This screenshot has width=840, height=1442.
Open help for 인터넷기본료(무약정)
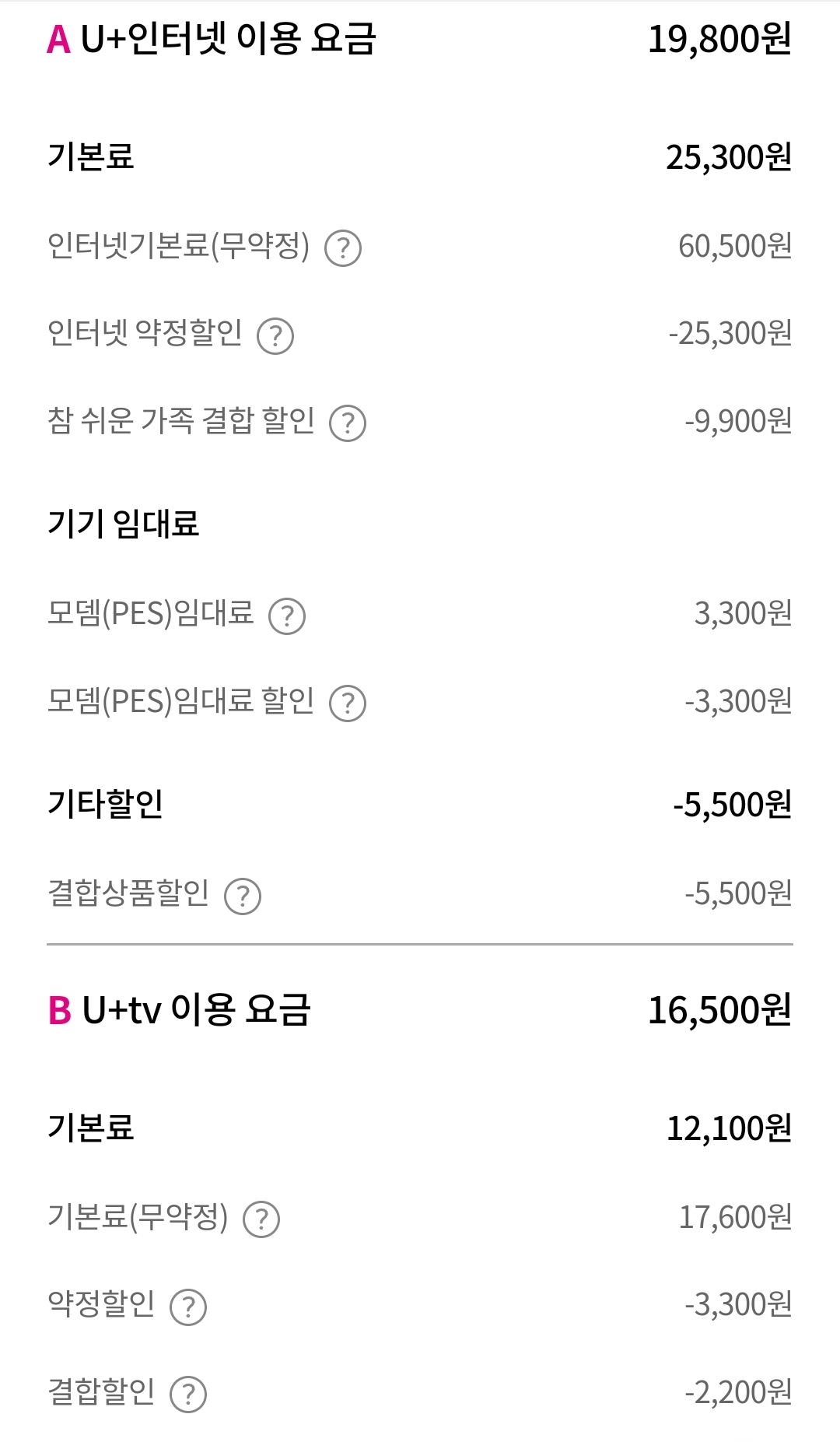point(343,249)
